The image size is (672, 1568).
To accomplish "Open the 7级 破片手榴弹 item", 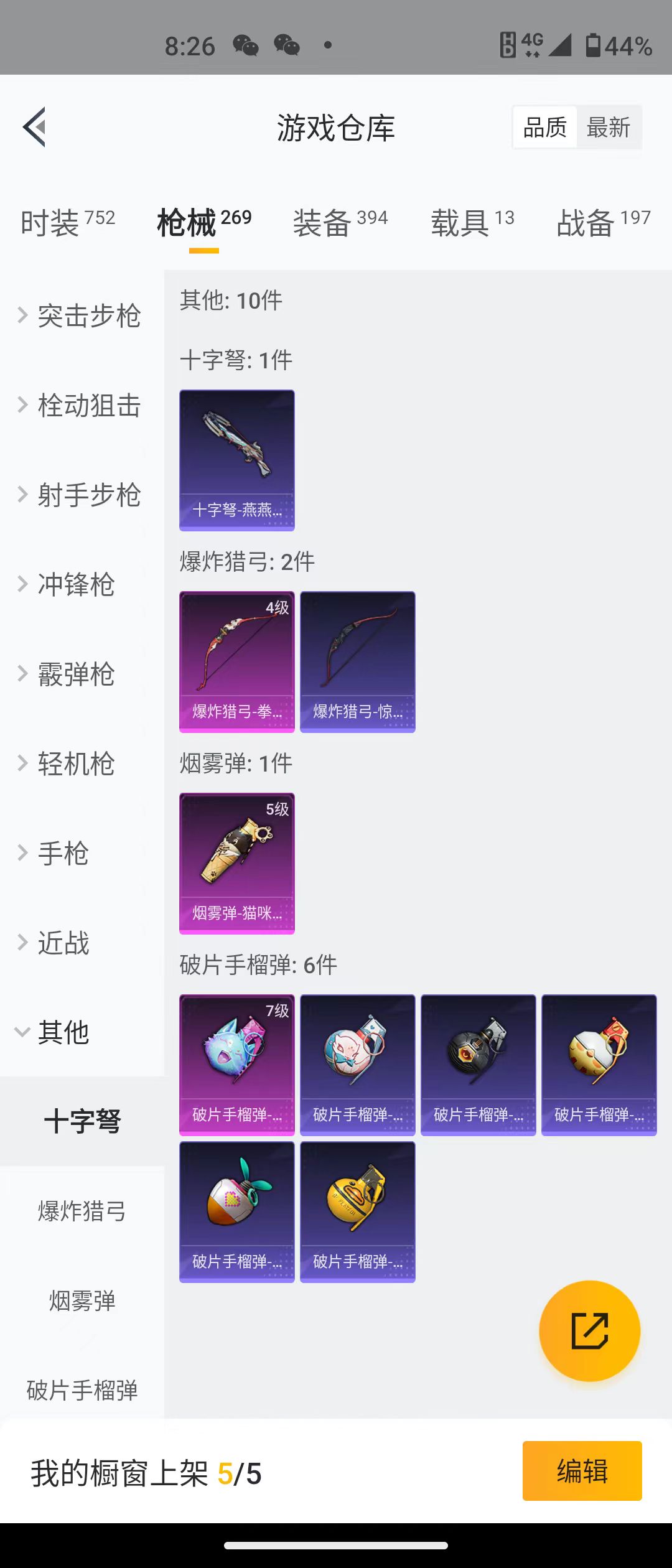I will pos(237,1065).
